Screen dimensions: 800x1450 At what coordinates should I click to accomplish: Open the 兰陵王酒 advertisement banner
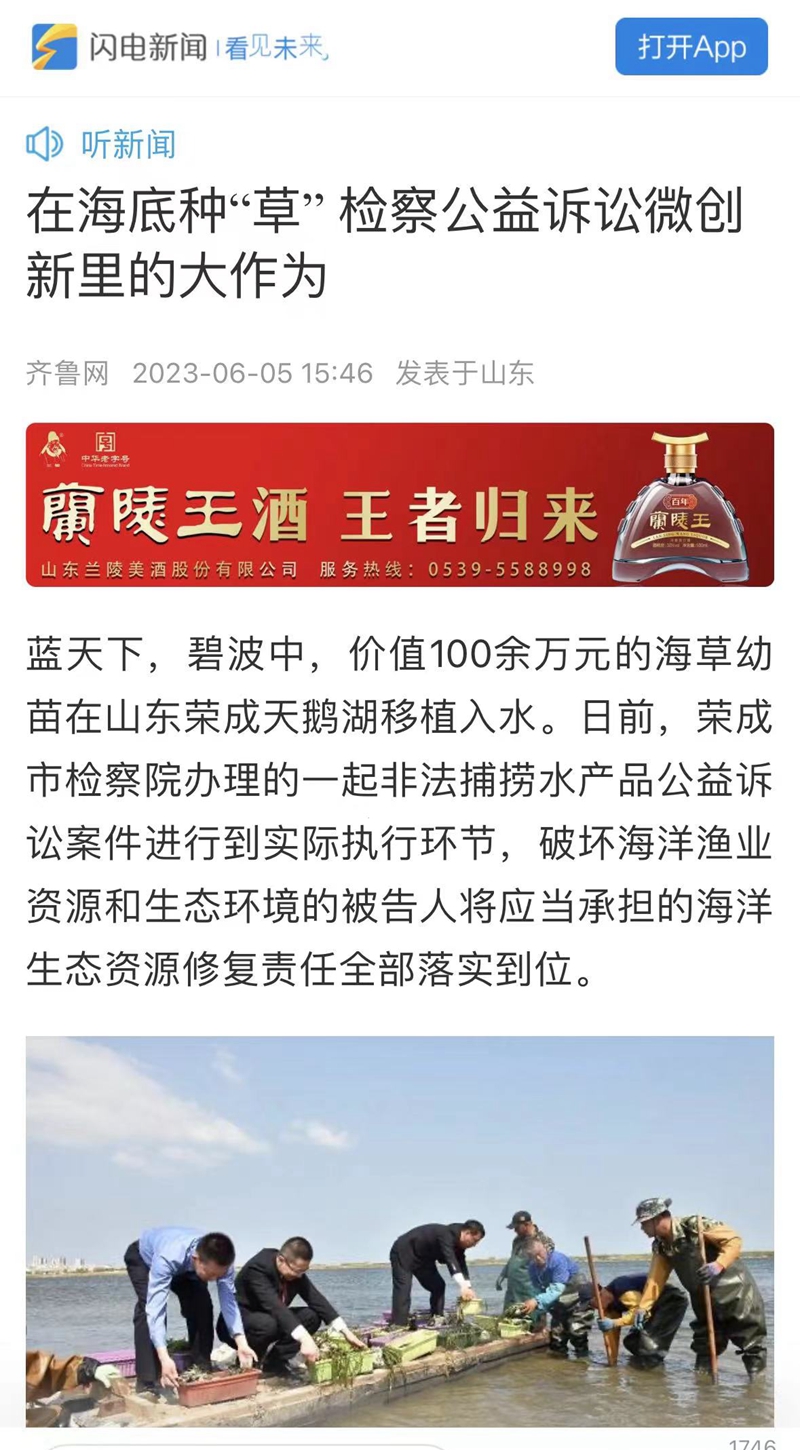400,504
